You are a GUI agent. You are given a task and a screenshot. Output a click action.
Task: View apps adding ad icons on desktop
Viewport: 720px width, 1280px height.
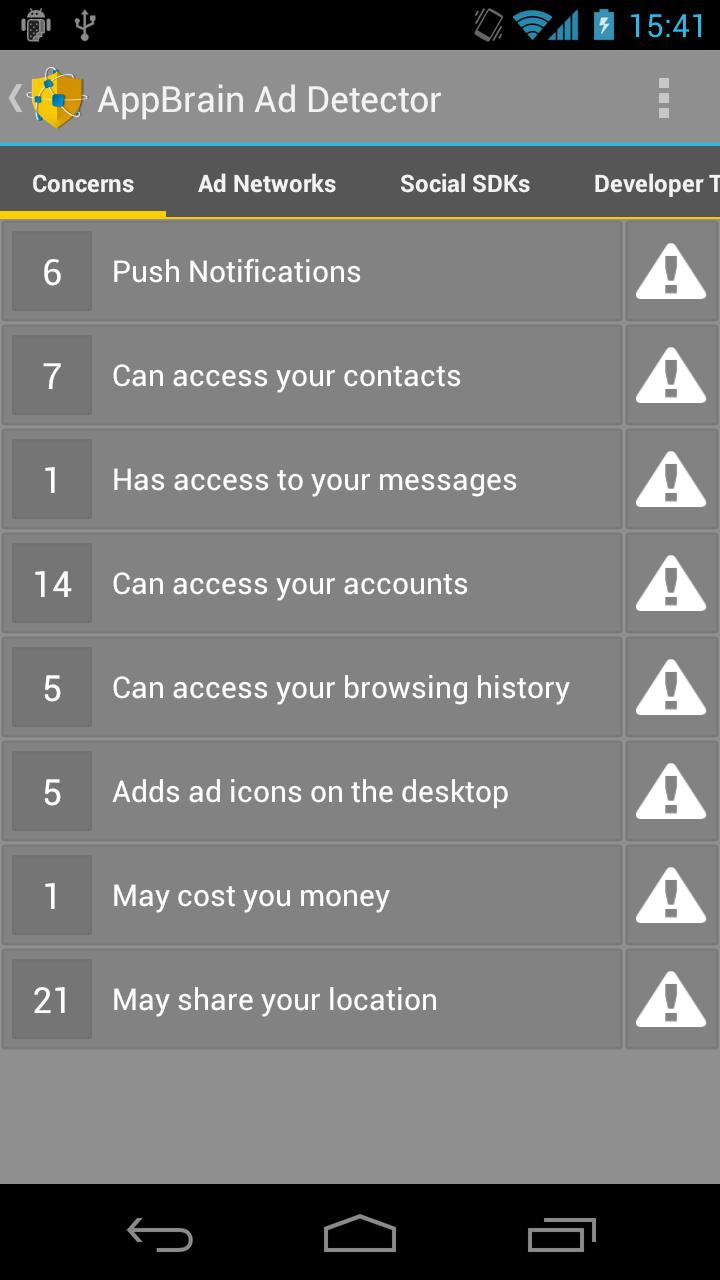[x=312, y=792]
